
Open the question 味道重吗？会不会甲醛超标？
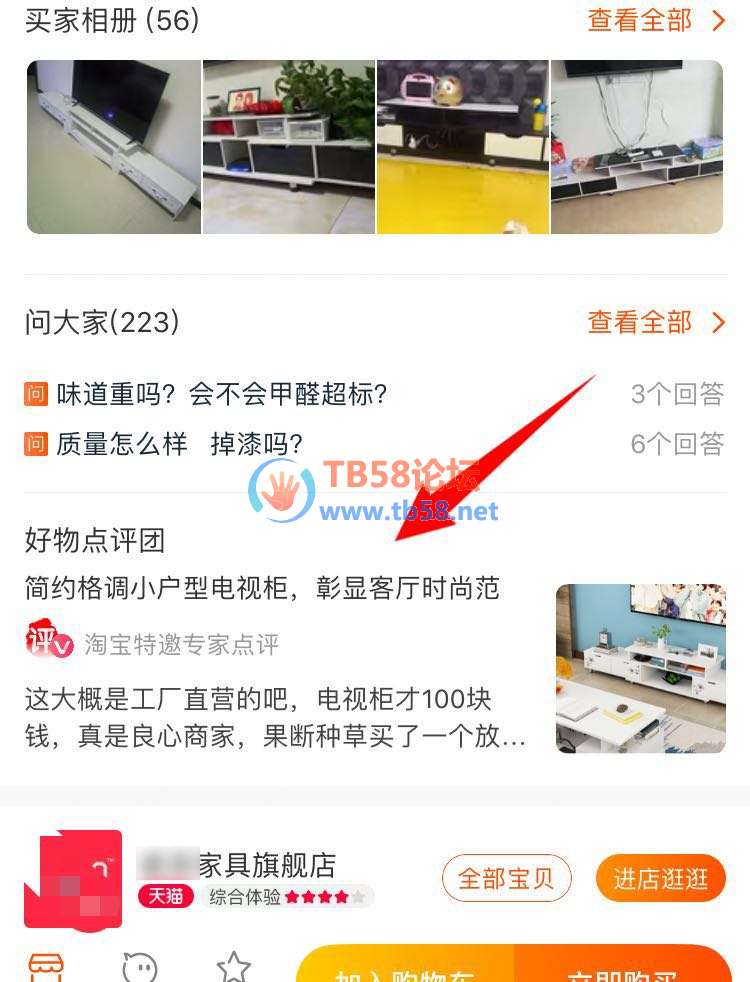pos(222,394)
